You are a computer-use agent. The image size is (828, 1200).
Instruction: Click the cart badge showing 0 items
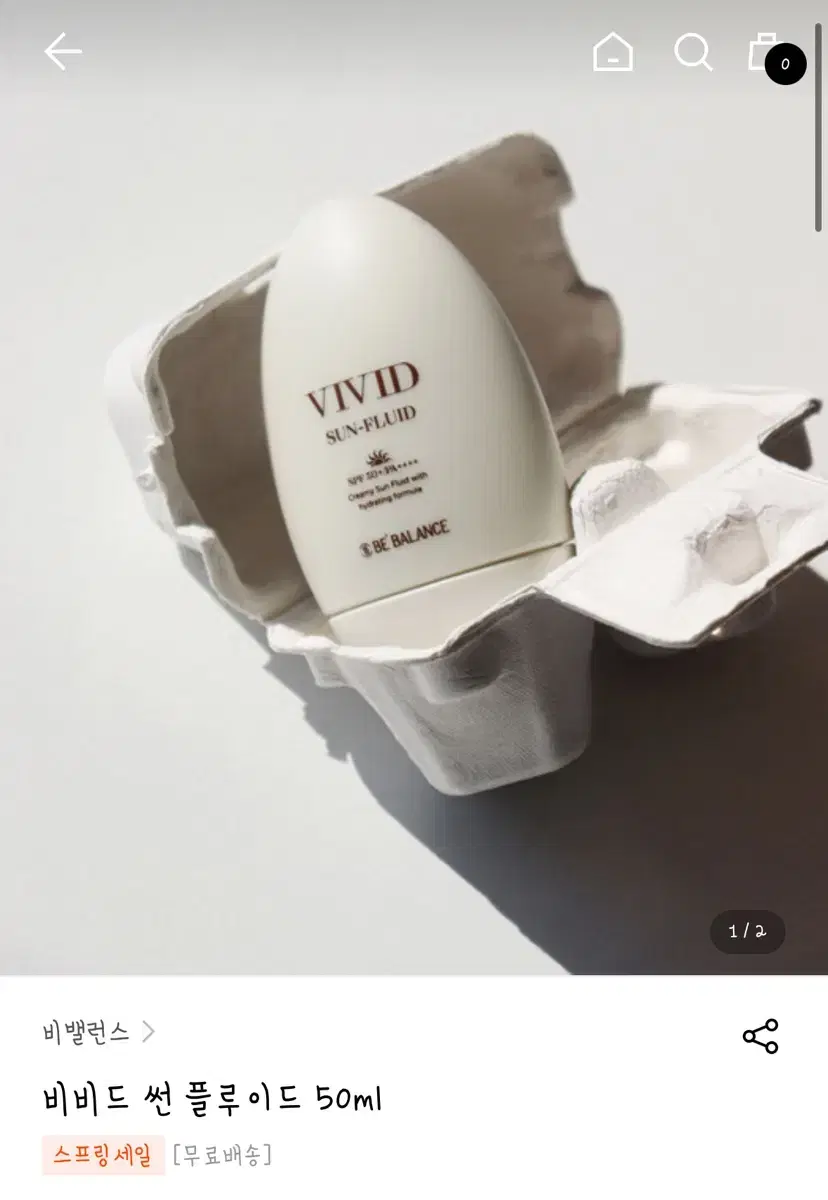pyautogui.click(x=784, y=63)
